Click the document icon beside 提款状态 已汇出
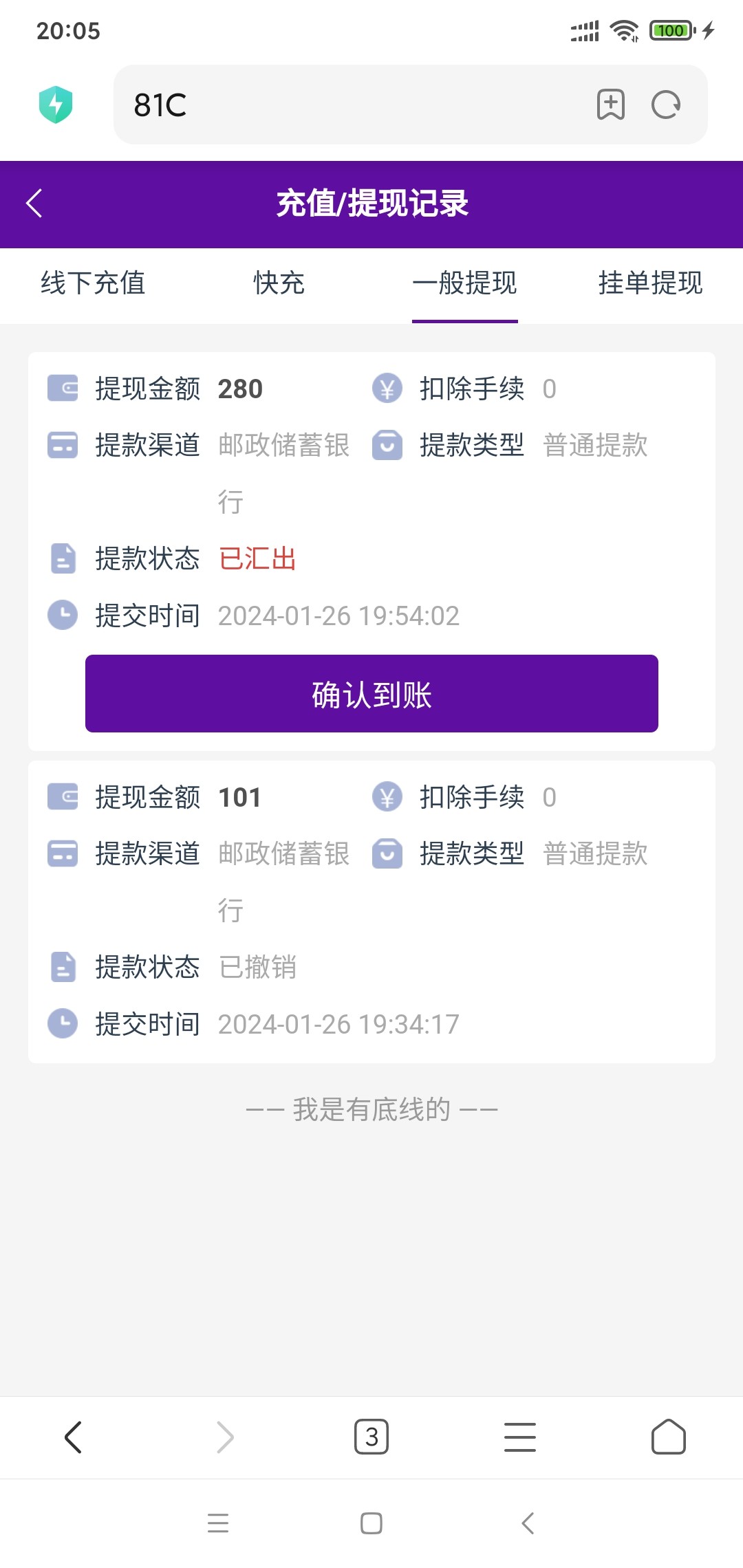 [63, 558]
